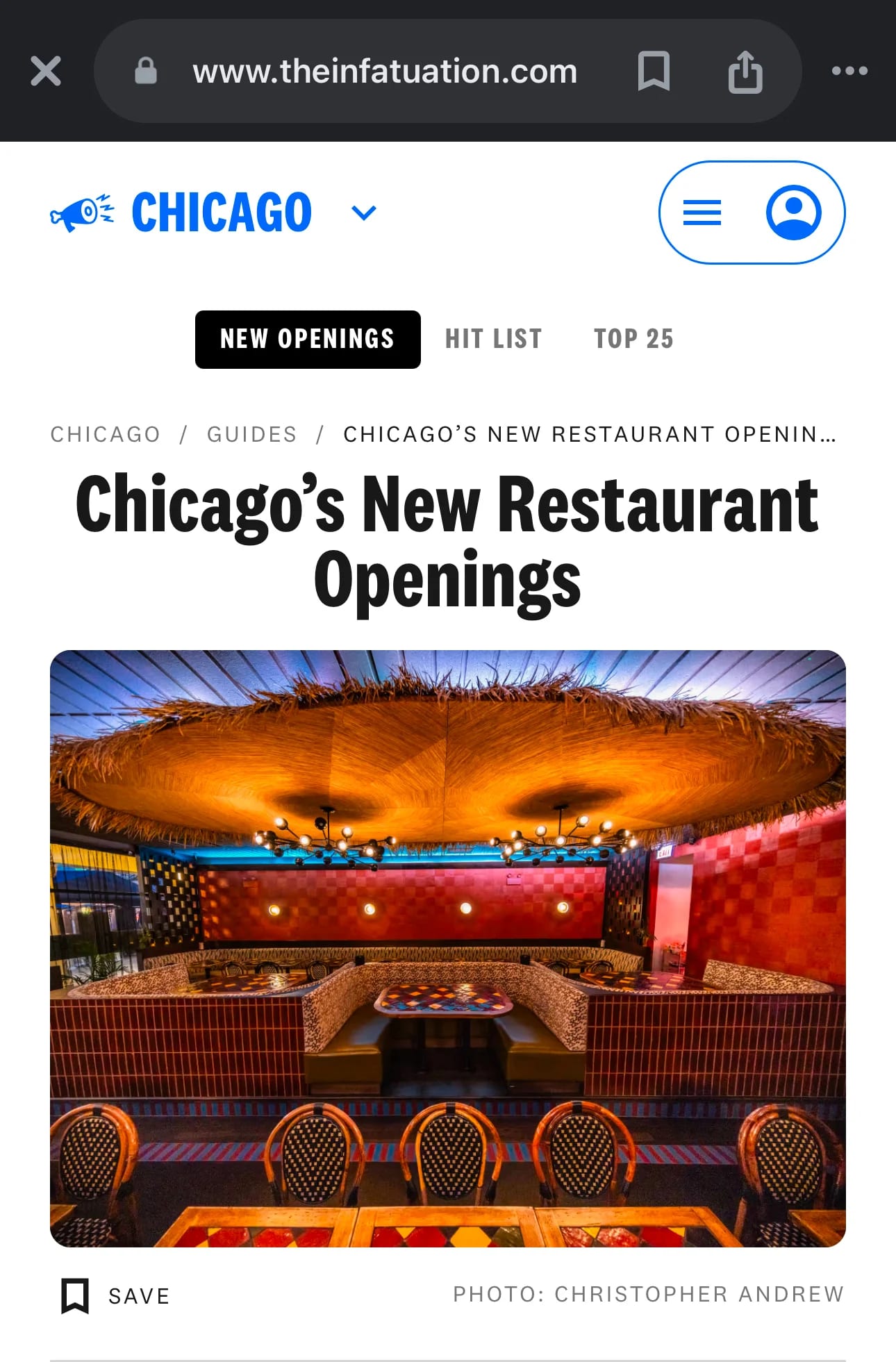Image resolution: width=896 pixels, height=1362 pixels.
Task: Switch to the Top 25 tab
Action: [633, 339]
